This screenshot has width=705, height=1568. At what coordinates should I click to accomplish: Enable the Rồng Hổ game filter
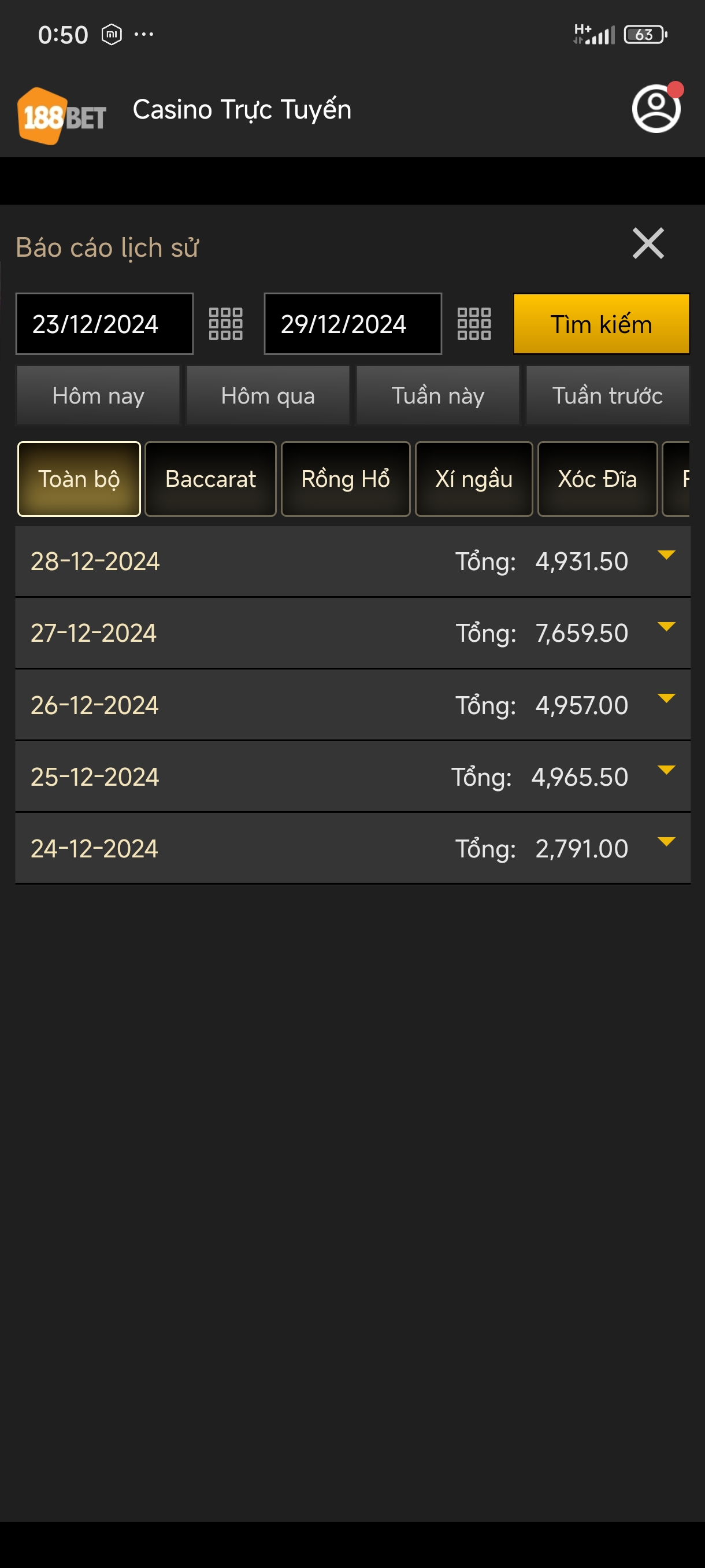345,478
